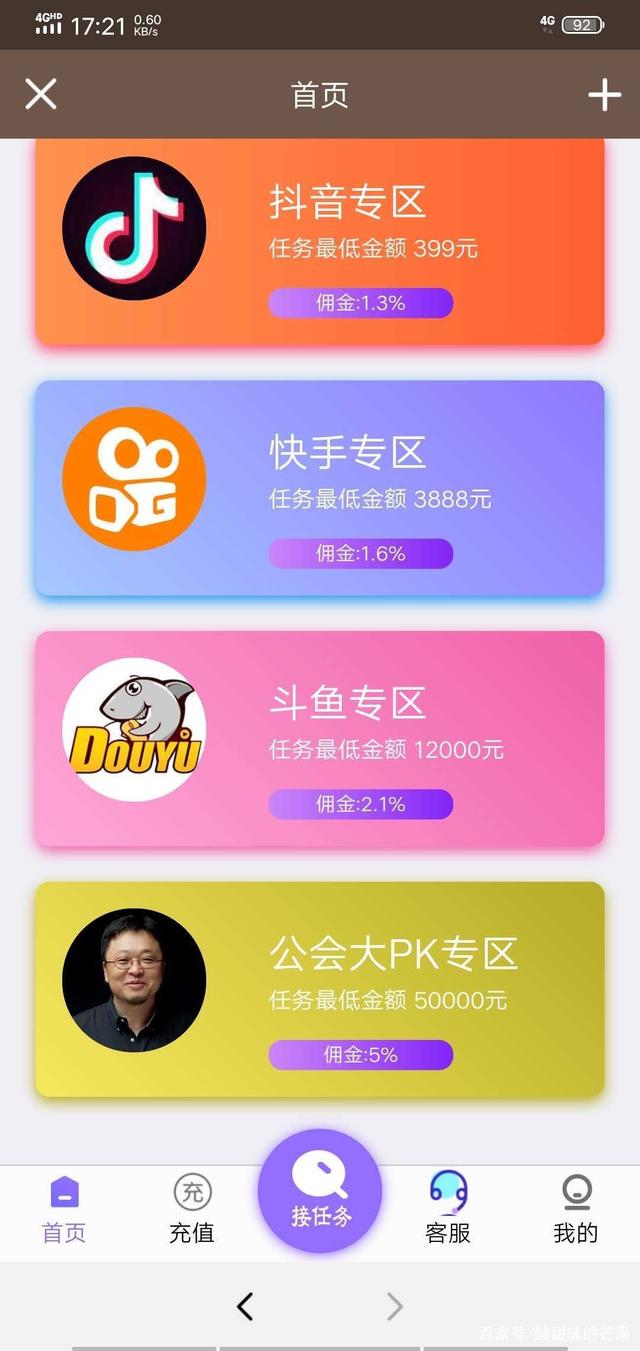This screenshot has width=640, height=1351.
Task: Tap the plus icon in the header
Action: click(604, 95)
